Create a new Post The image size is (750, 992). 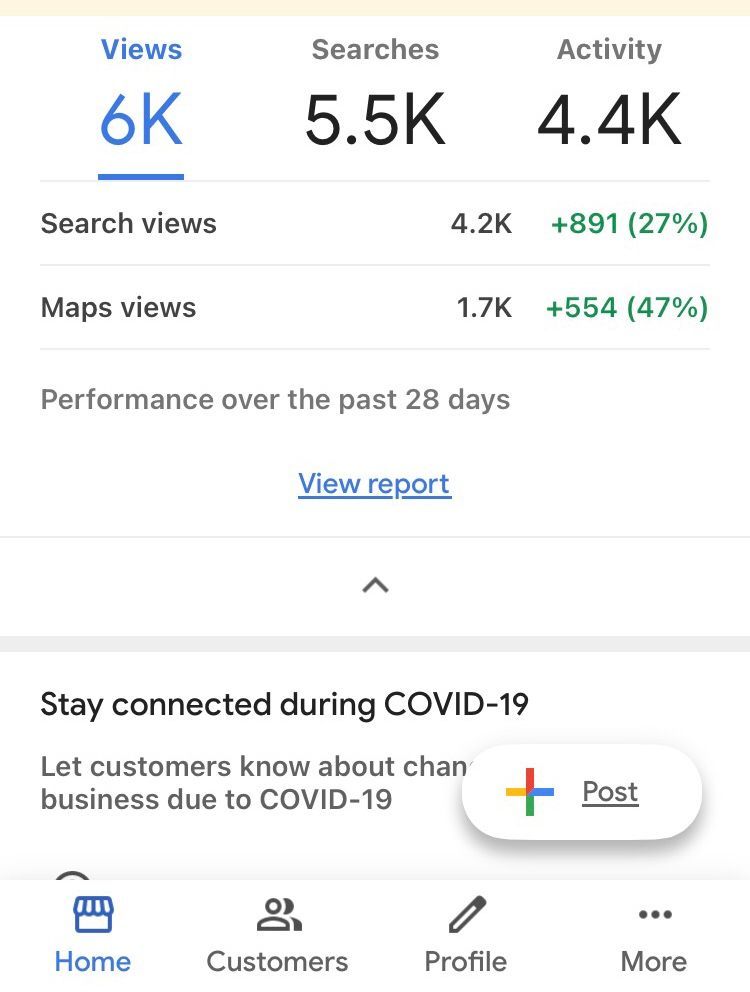click(x=582, y=792)
